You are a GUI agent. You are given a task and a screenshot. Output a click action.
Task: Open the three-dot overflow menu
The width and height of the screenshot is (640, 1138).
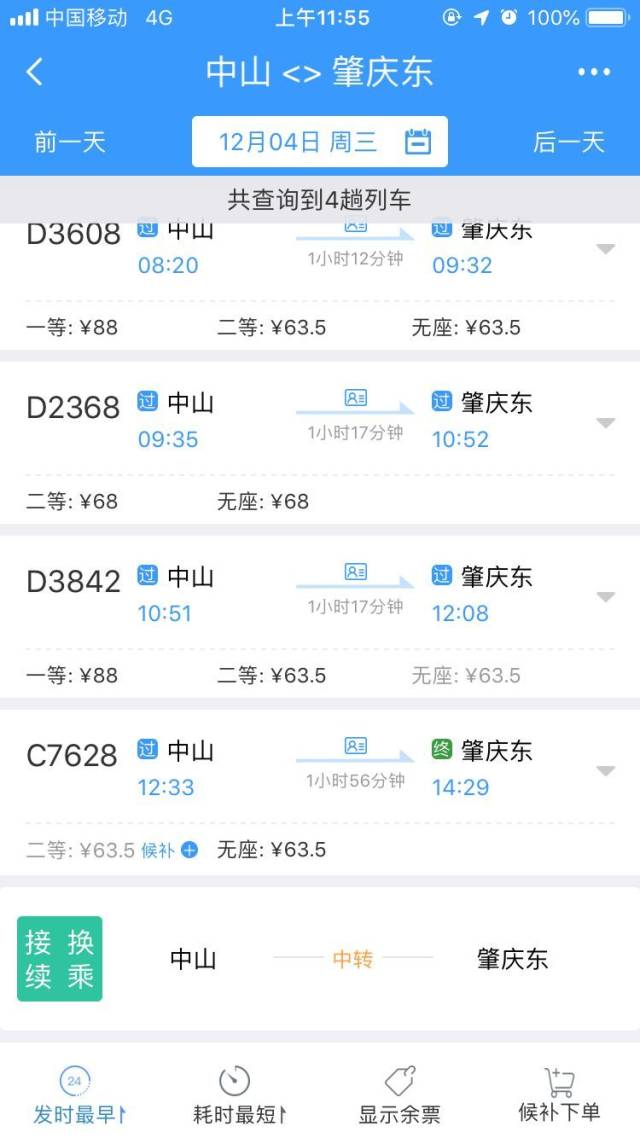(x=594, y=72)
